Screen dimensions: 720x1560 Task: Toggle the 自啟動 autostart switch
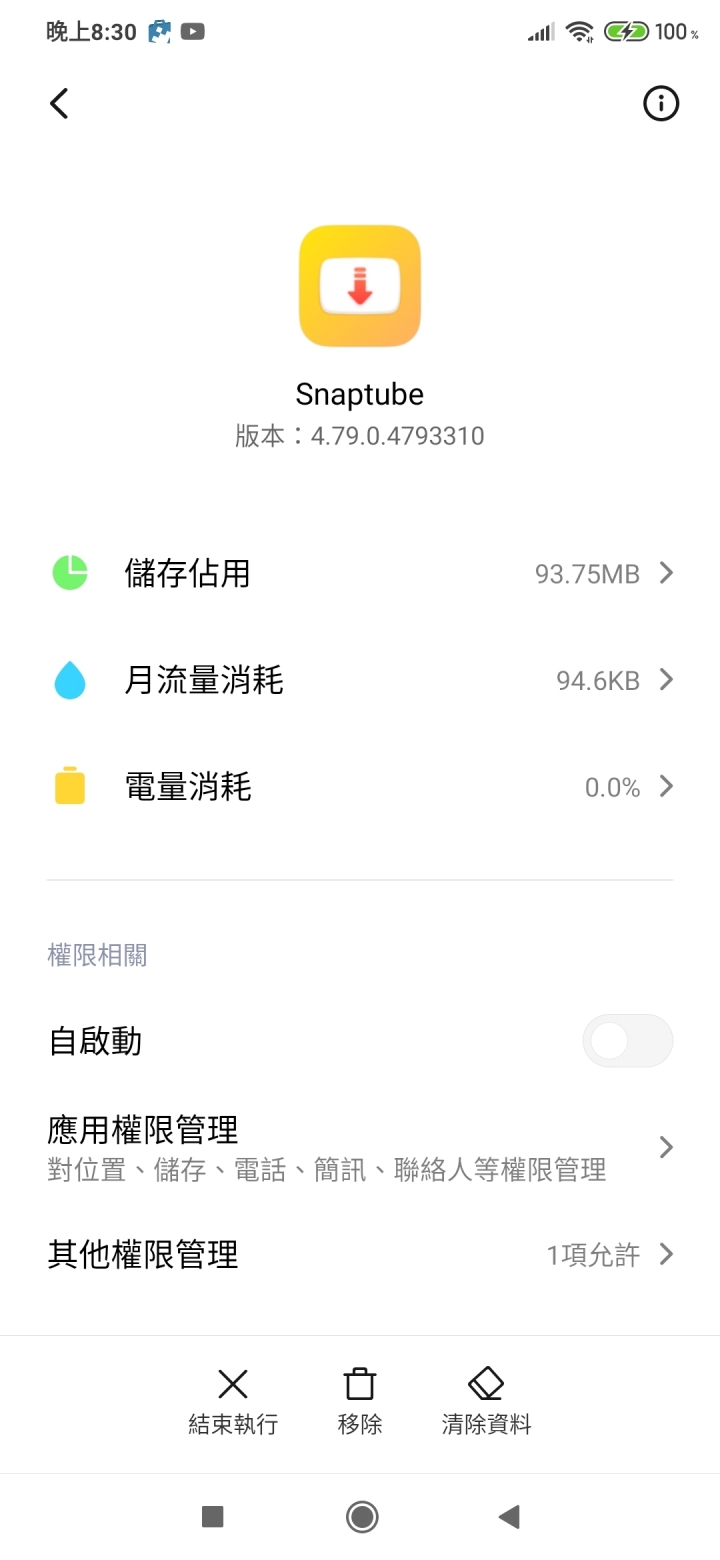[x=627, y=1041]
